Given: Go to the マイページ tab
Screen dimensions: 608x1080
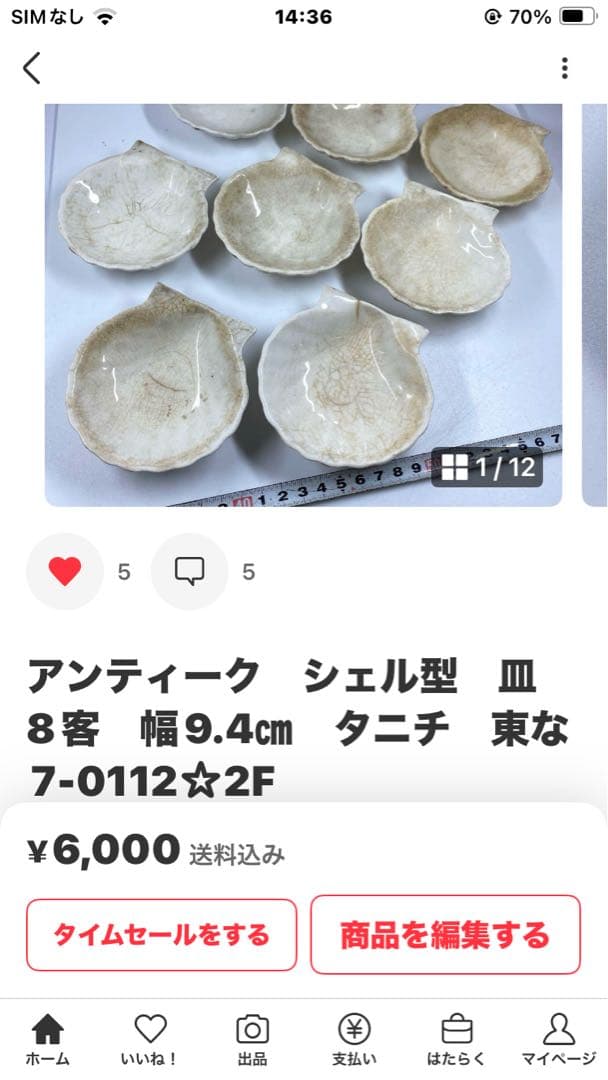Looking at the screenshot, I should (x=558, y=1039).
